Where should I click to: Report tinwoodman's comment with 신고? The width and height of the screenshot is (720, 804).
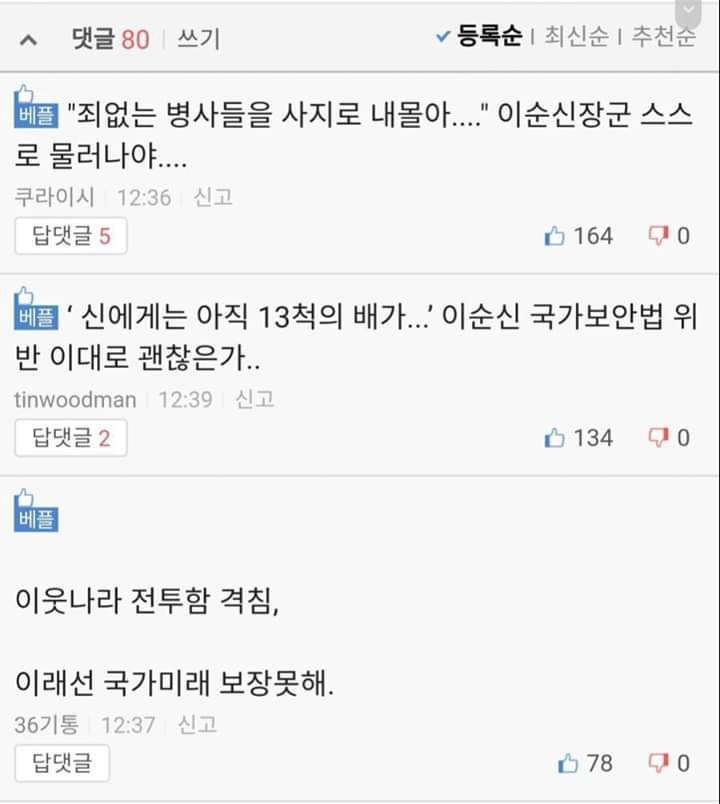[x=254, y=399]
